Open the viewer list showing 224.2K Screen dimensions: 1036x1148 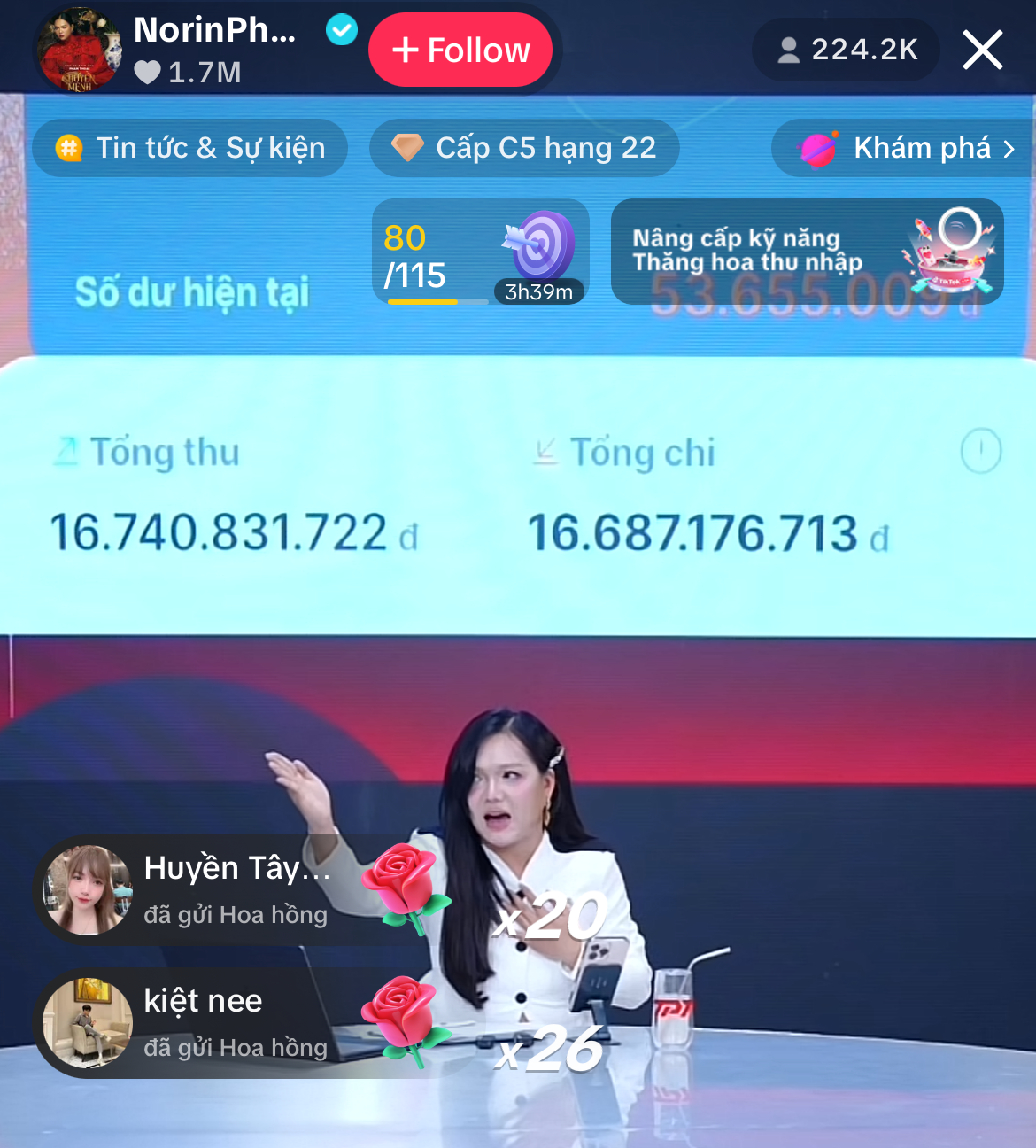(844, 50)
